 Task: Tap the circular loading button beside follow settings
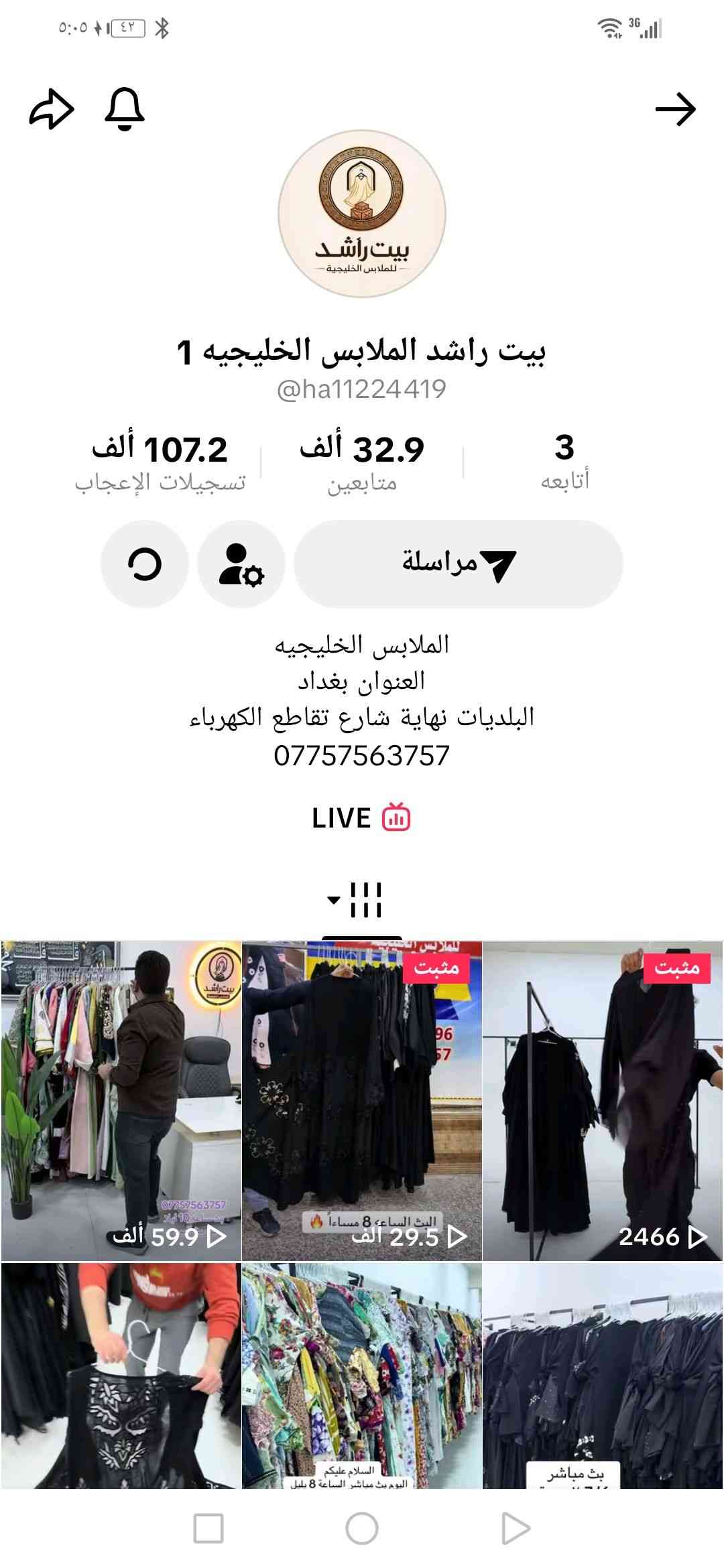(x=145, y=564)
